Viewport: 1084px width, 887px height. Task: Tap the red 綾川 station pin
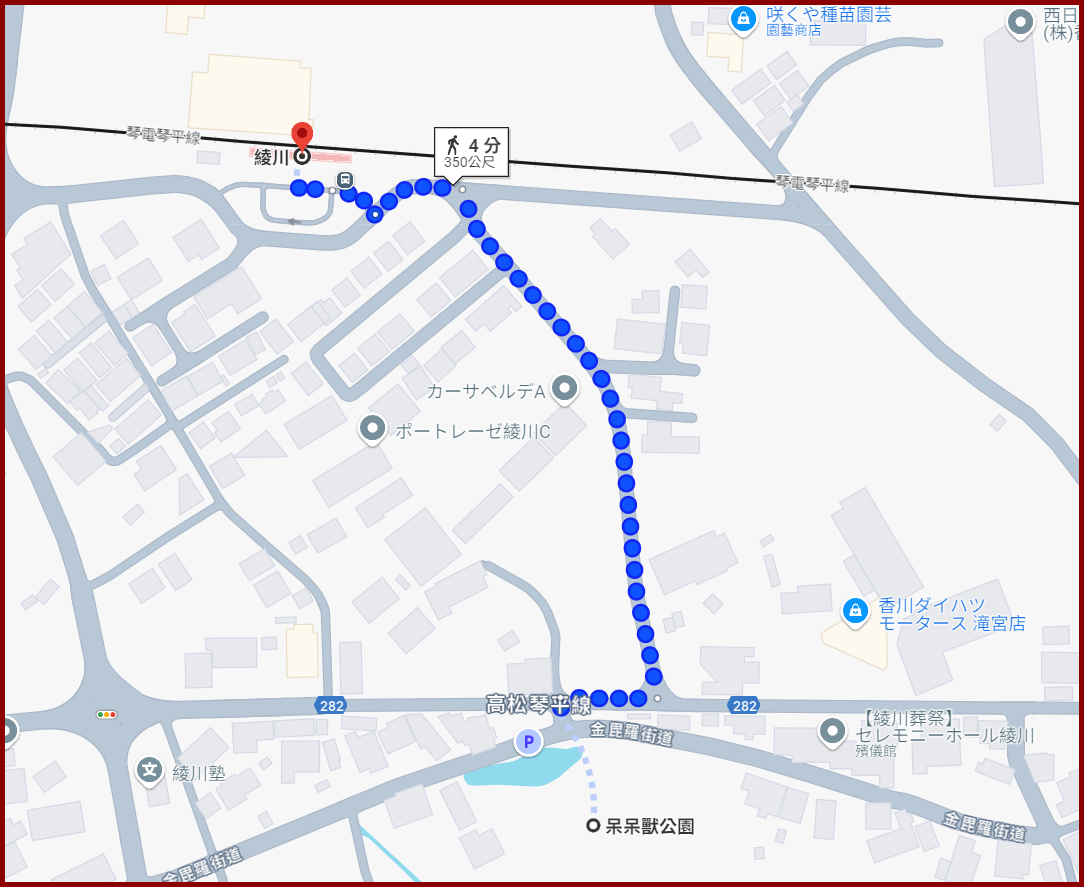pyautogui.click(x=301, y=137)
